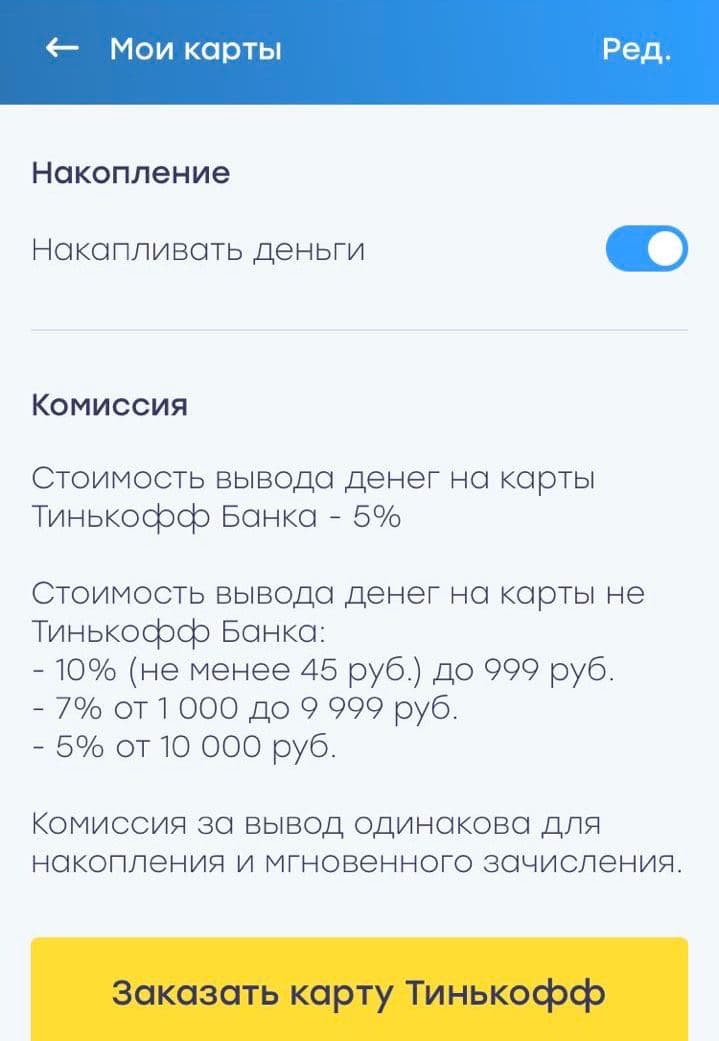
Task: Tap the Ред. edit button
Action: (x=636, y=49)
